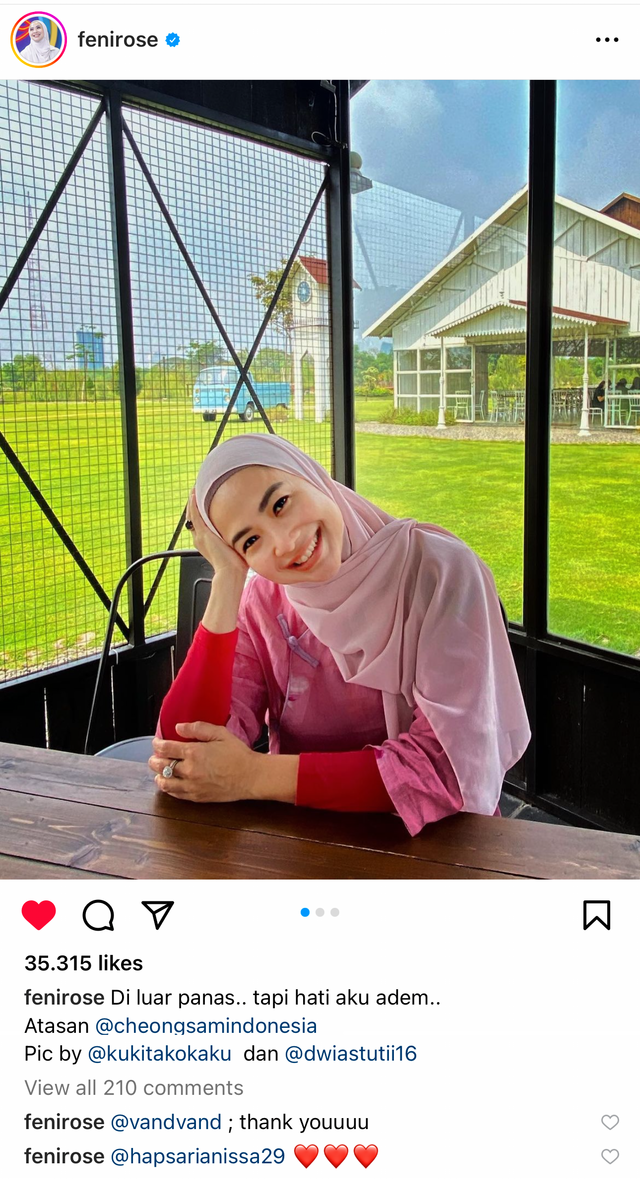Visit the @kukitakokaku profile mention
Image resolution: width=640 pixels, height=1203 pixels.
[160, 1053]
